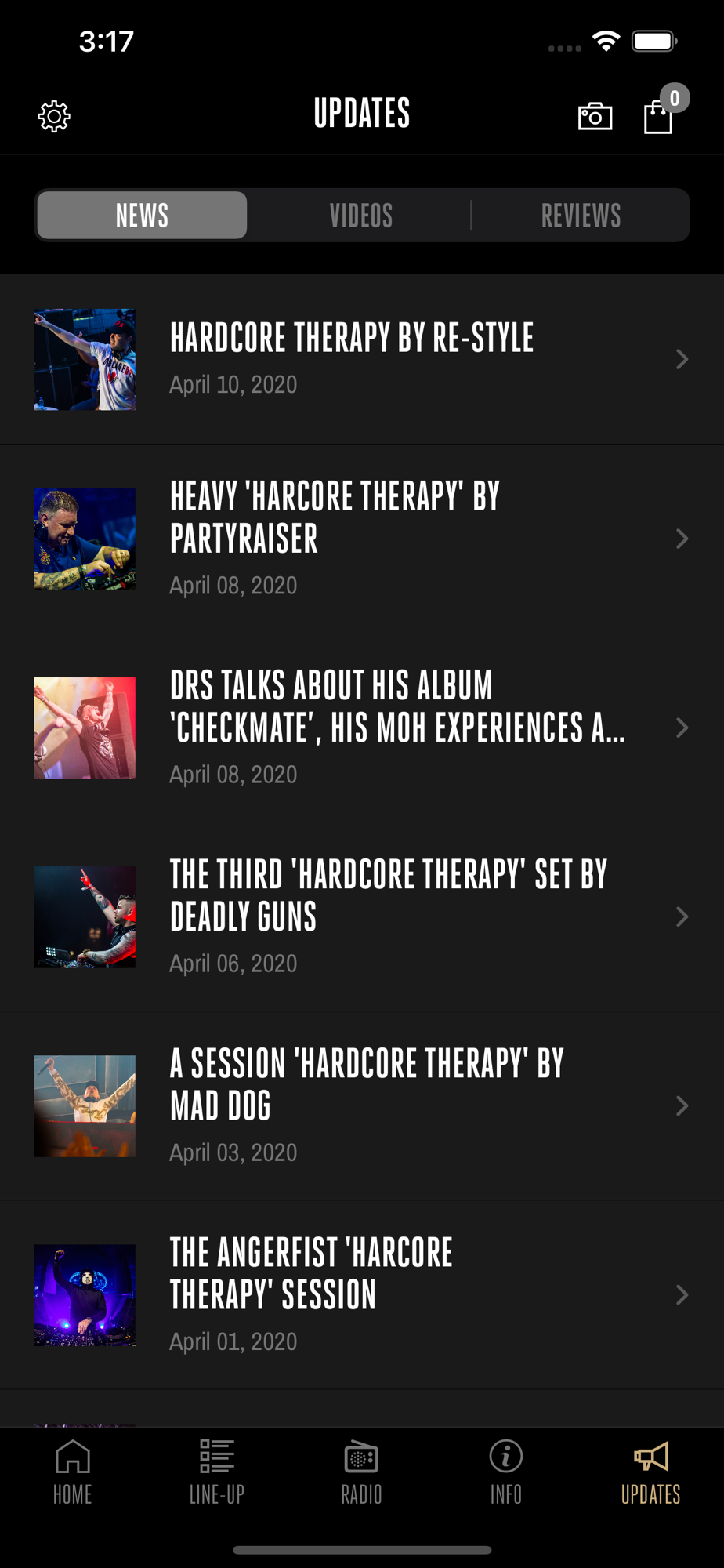
Task: Switch to the Videos segment
Action: click(360, 215)
